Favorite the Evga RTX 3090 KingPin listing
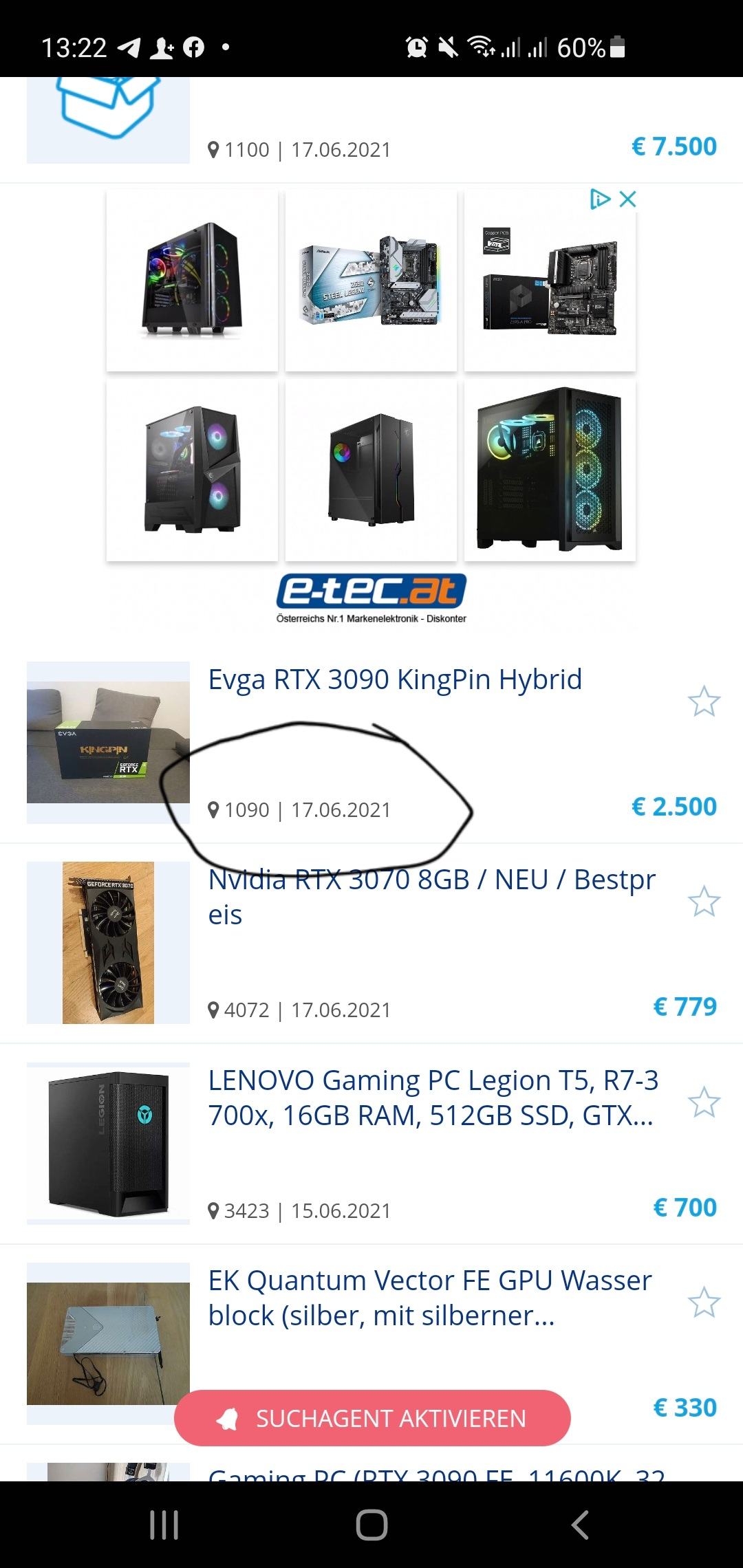Image resolution: width=743 pixels, height=1568 pixels. coord(704,701)
